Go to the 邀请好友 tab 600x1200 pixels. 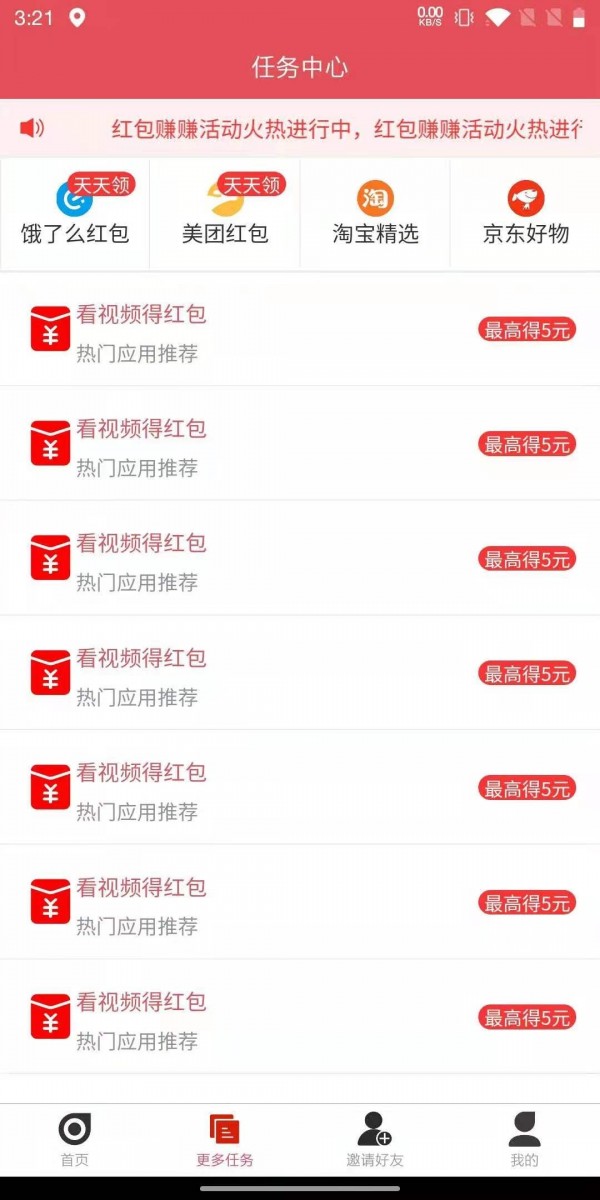375,1140
